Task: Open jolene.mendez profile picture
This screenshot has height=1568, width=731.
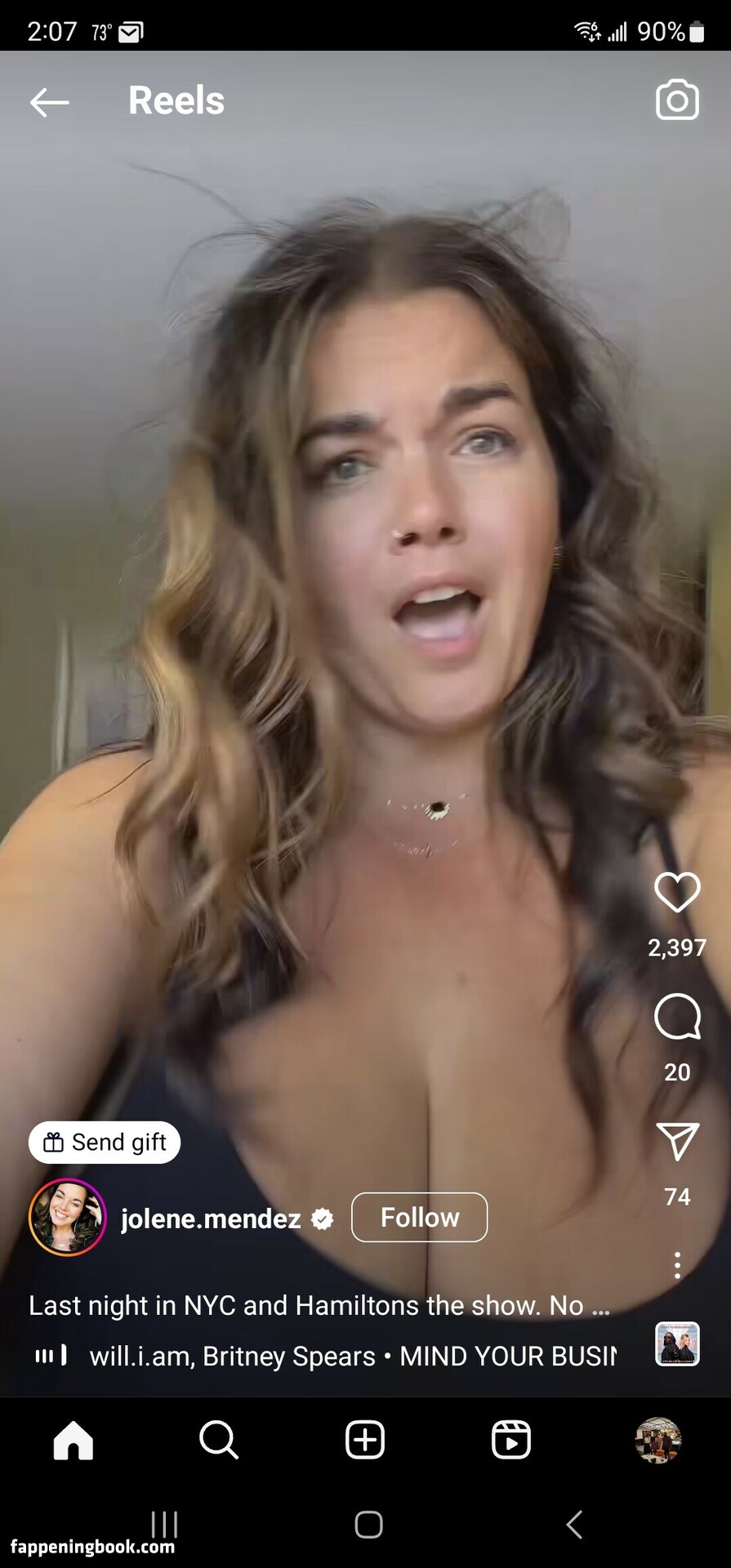Action: (68, 1217)
